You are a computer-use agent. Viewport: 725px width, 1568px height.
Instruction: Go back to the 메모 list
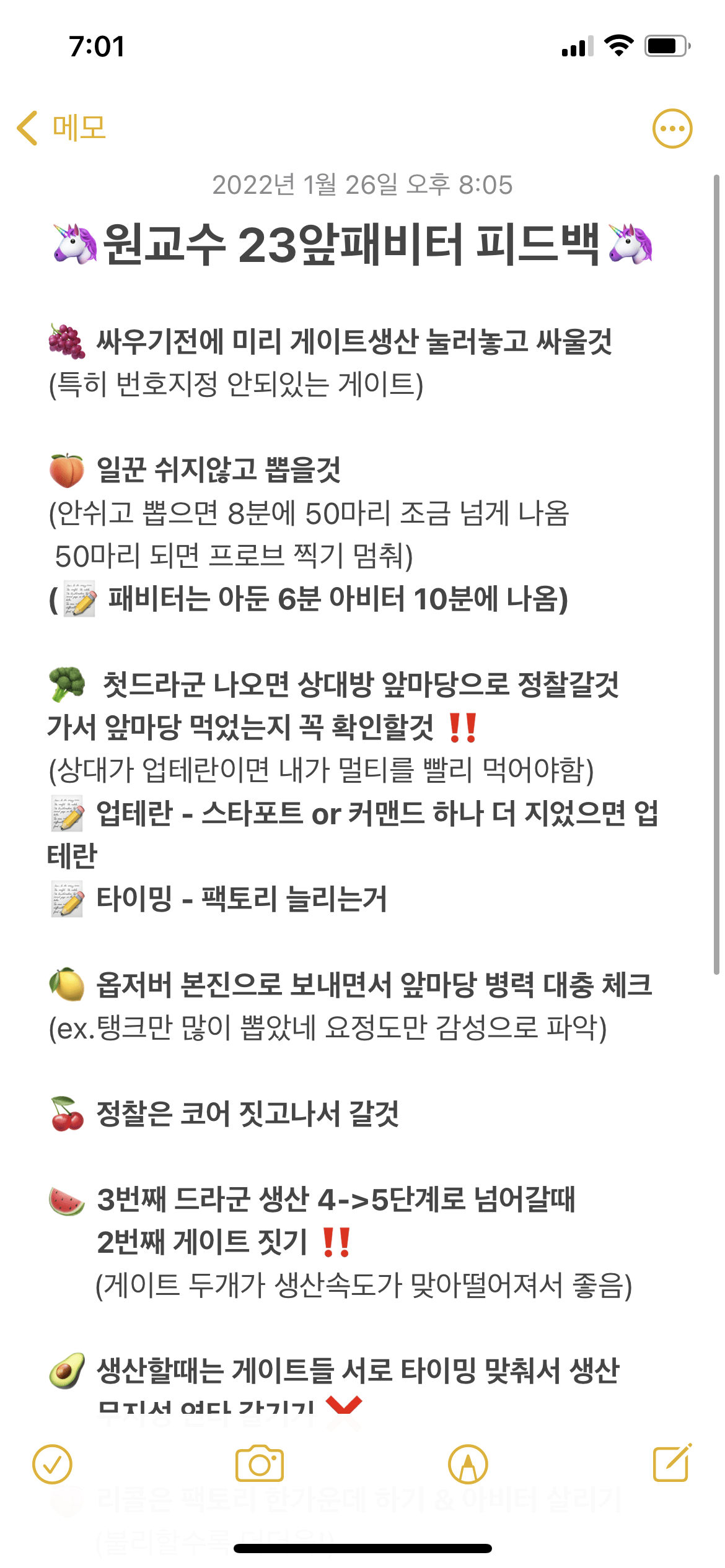[x=61, y=128]
